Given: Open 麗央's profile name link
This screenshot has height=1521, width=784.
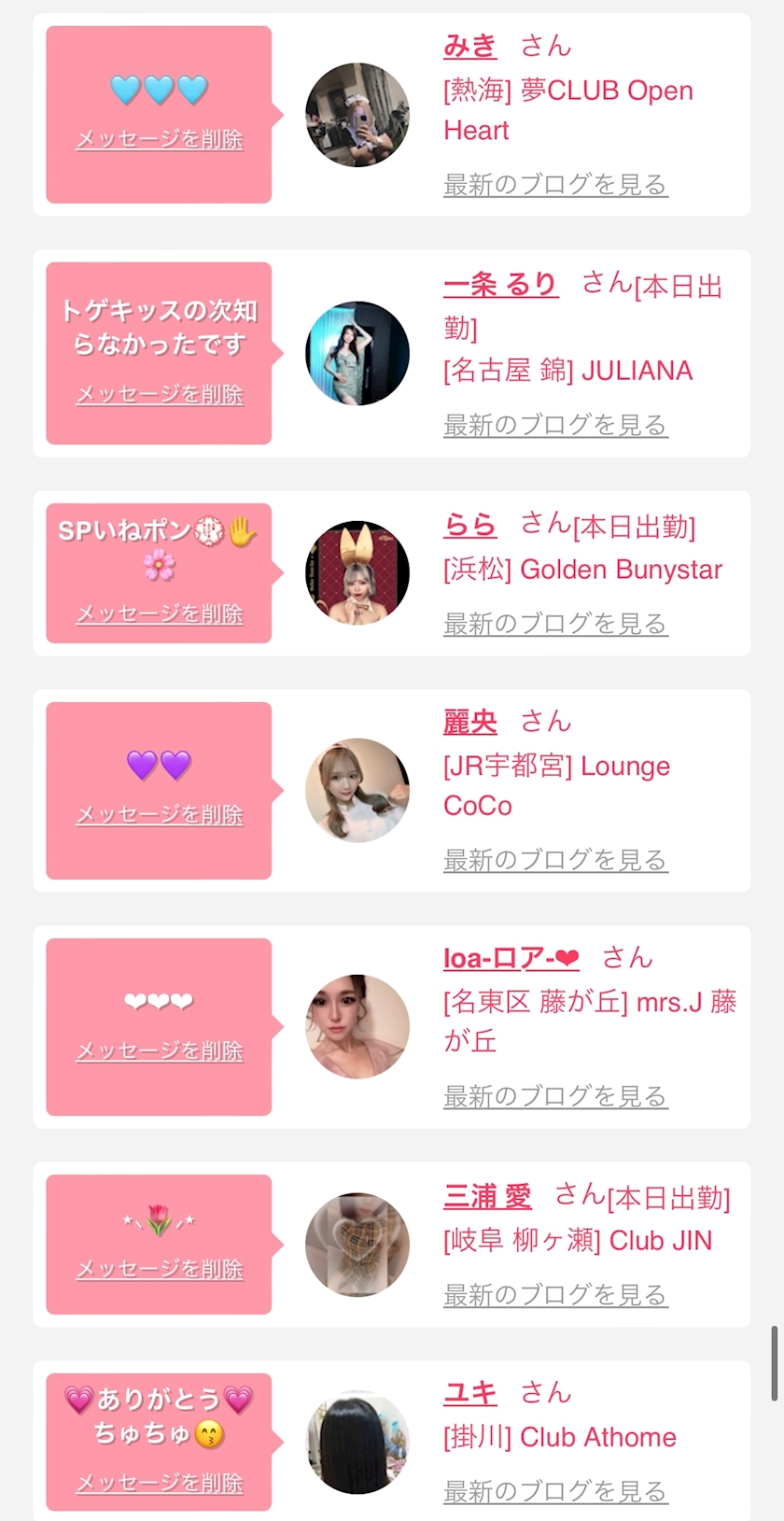Looking at the screenshot, I should 469,722.
